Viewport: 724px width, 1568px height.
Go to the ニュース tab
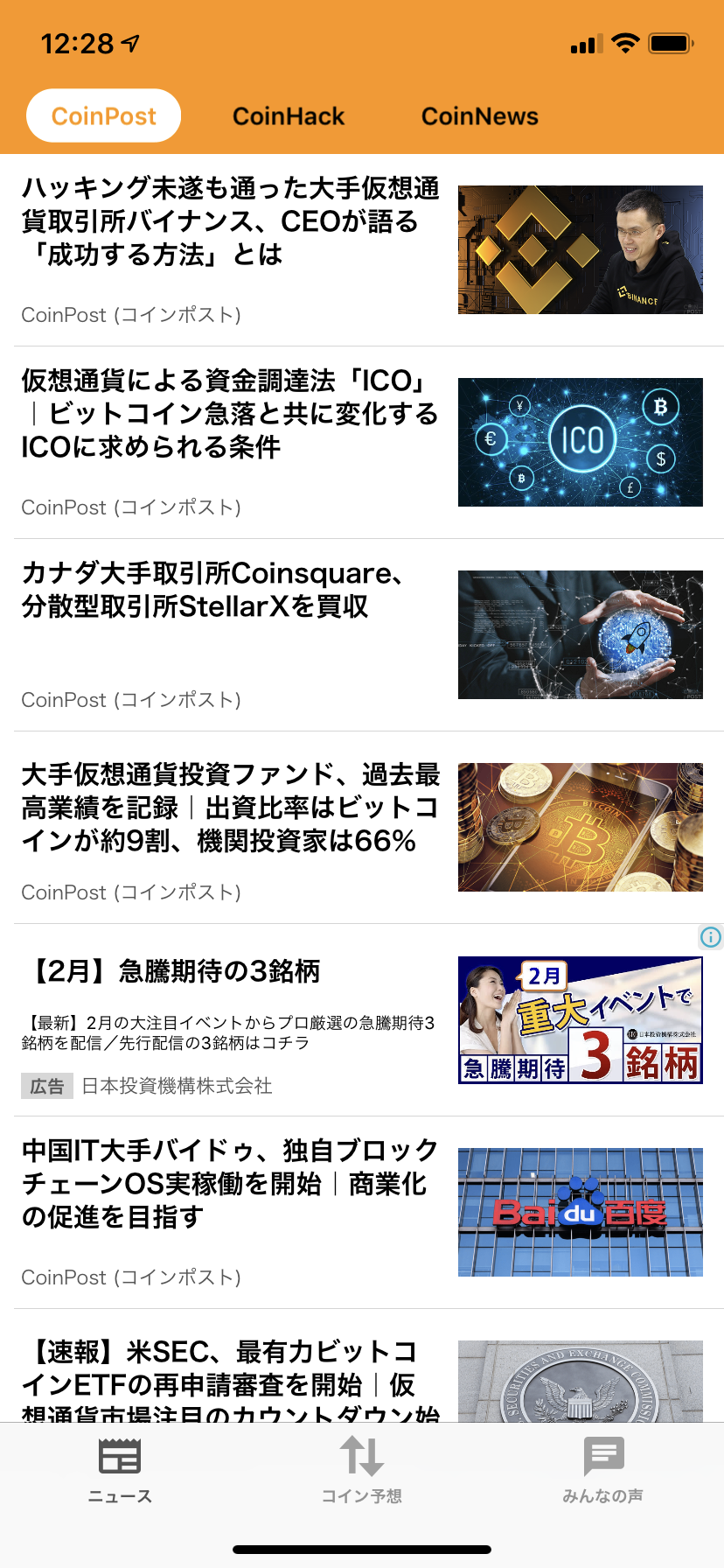click(x=120, y=1472)
